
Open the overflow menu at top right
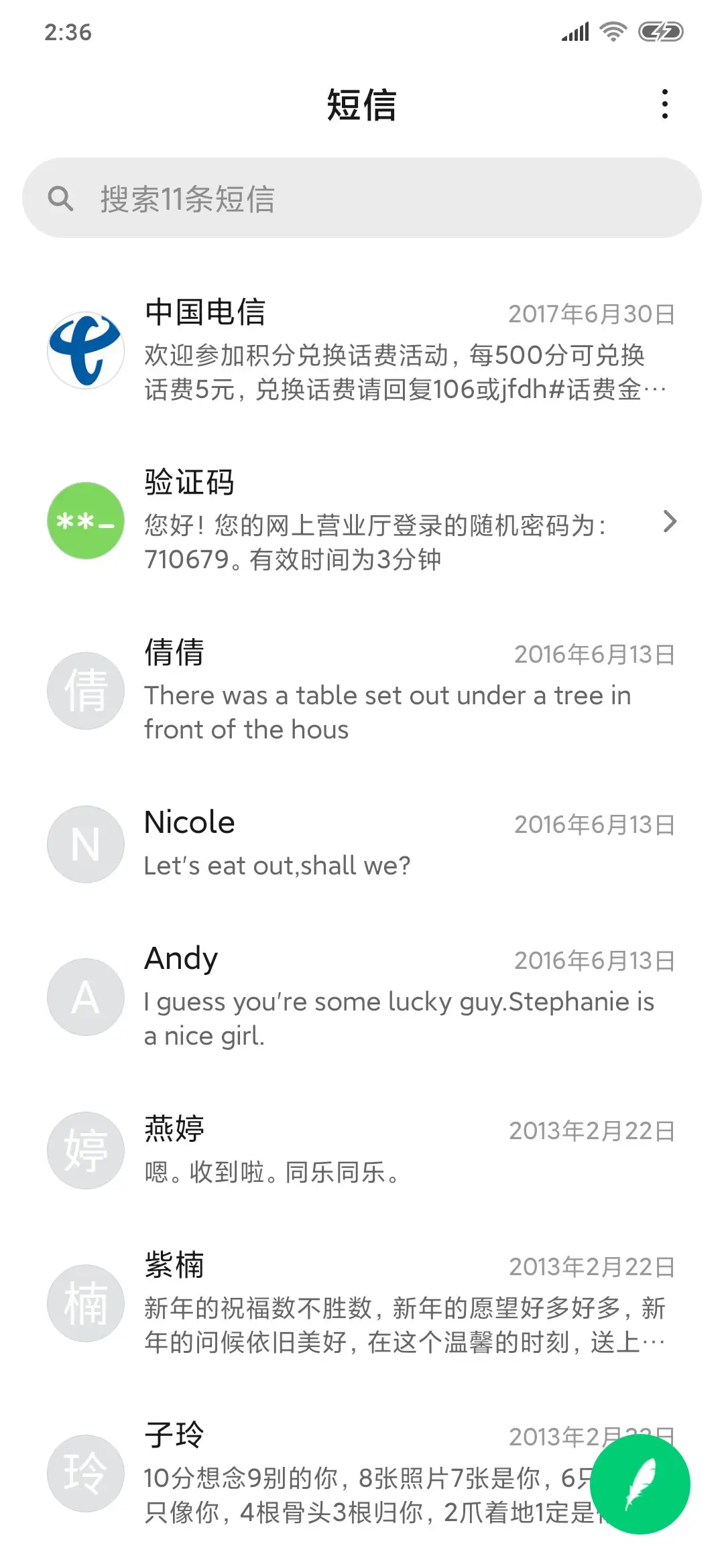[x=664, y=104]
